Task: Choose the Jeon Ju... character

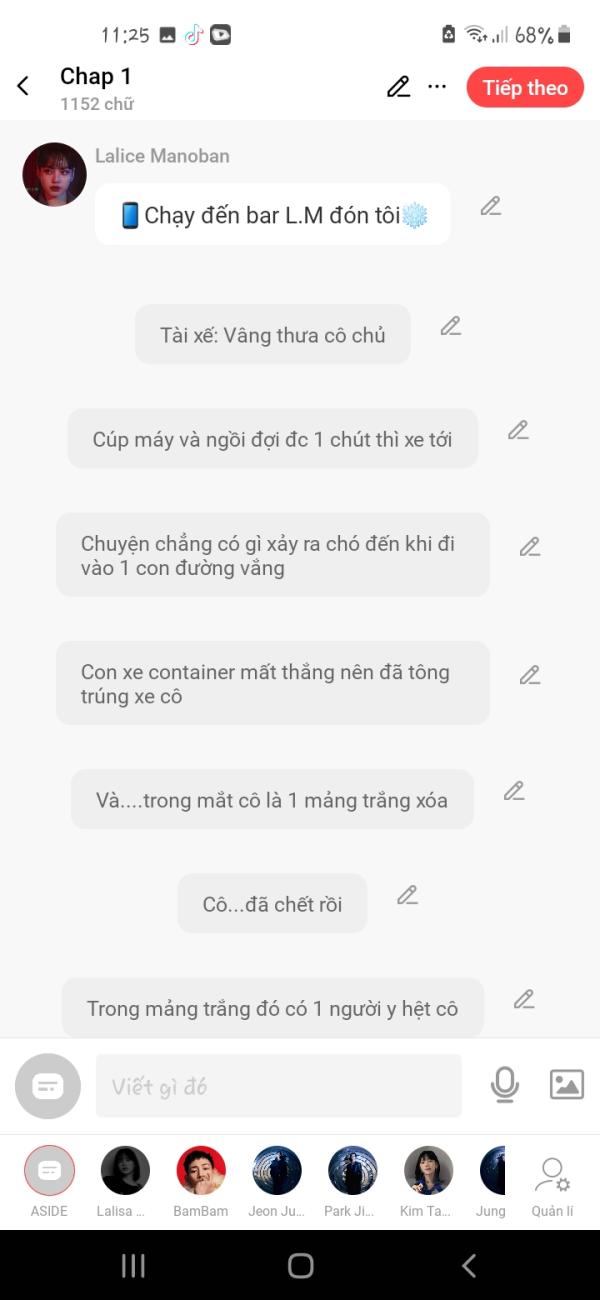Action: (x=277, y=1172)
